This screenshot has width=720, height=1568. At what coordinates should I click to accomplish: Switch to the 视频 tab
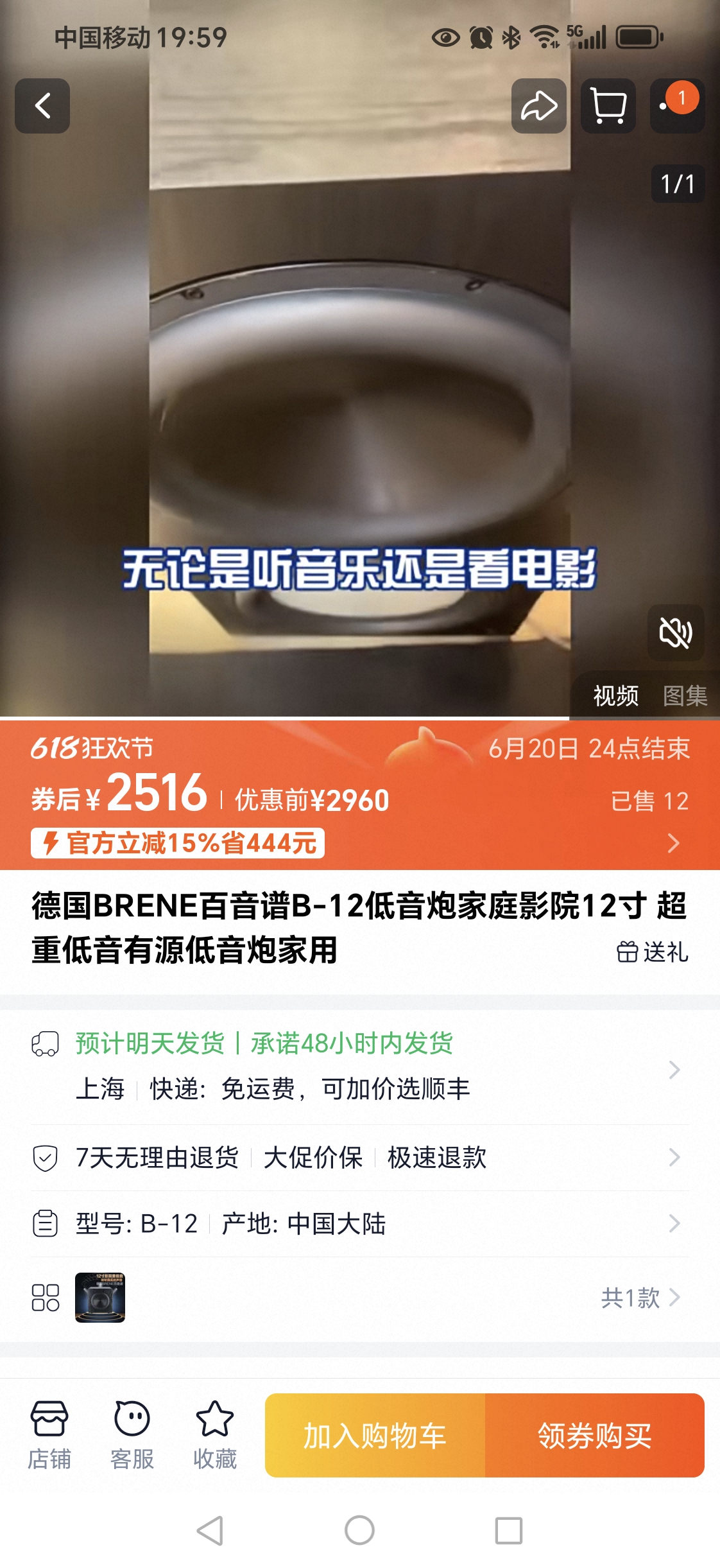click(615, 695)
